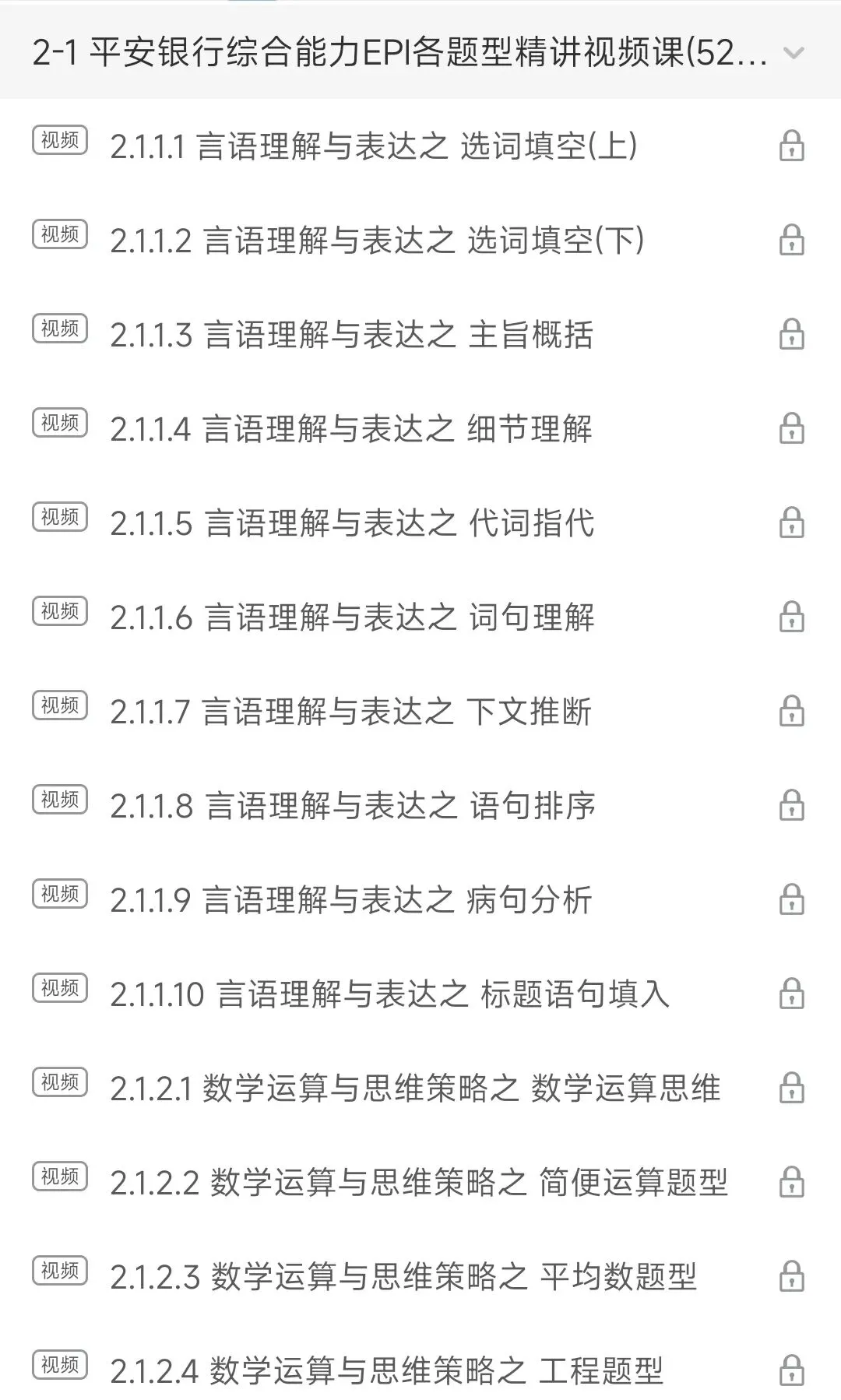Image resolution: width=841 pixels, height=1400 pixels.
Task: Select video 2.1.1.3 主旨概括
Action: pyautogui.click(x=352, y=335)
